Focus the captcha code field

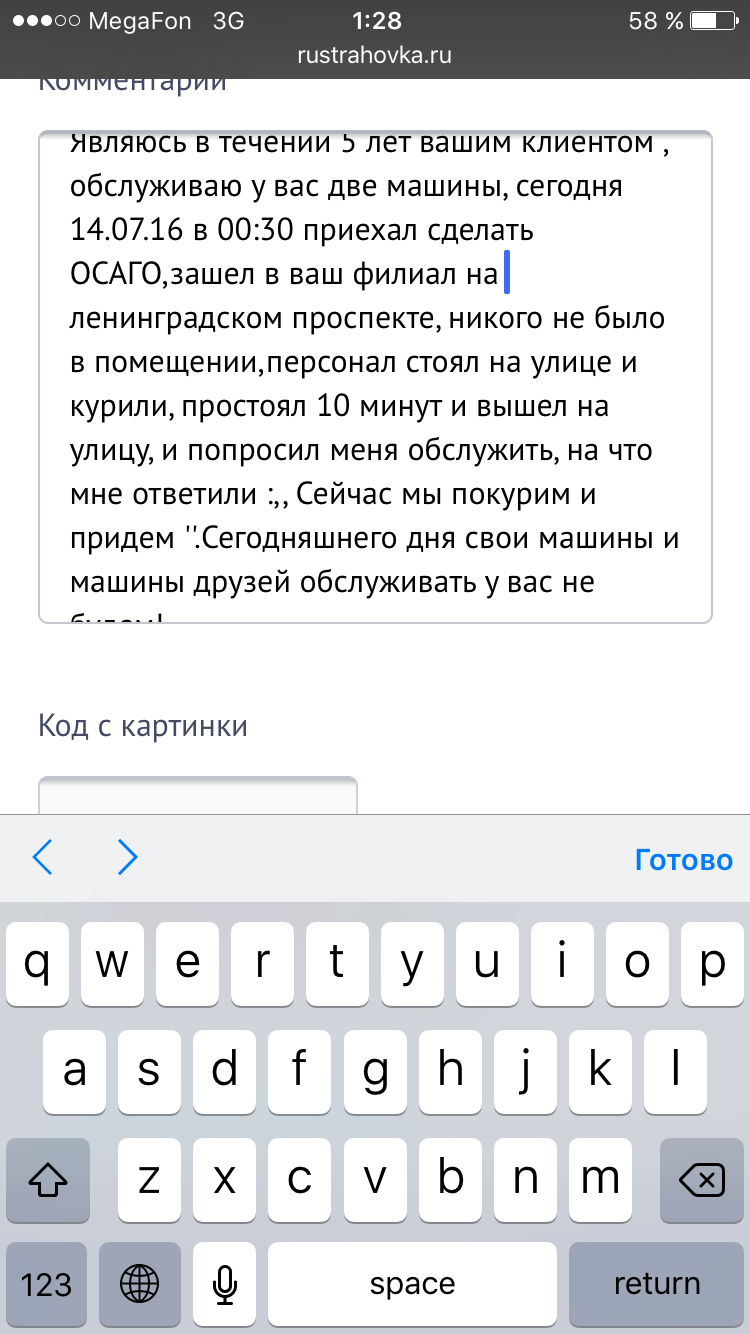tap(197, 796)
